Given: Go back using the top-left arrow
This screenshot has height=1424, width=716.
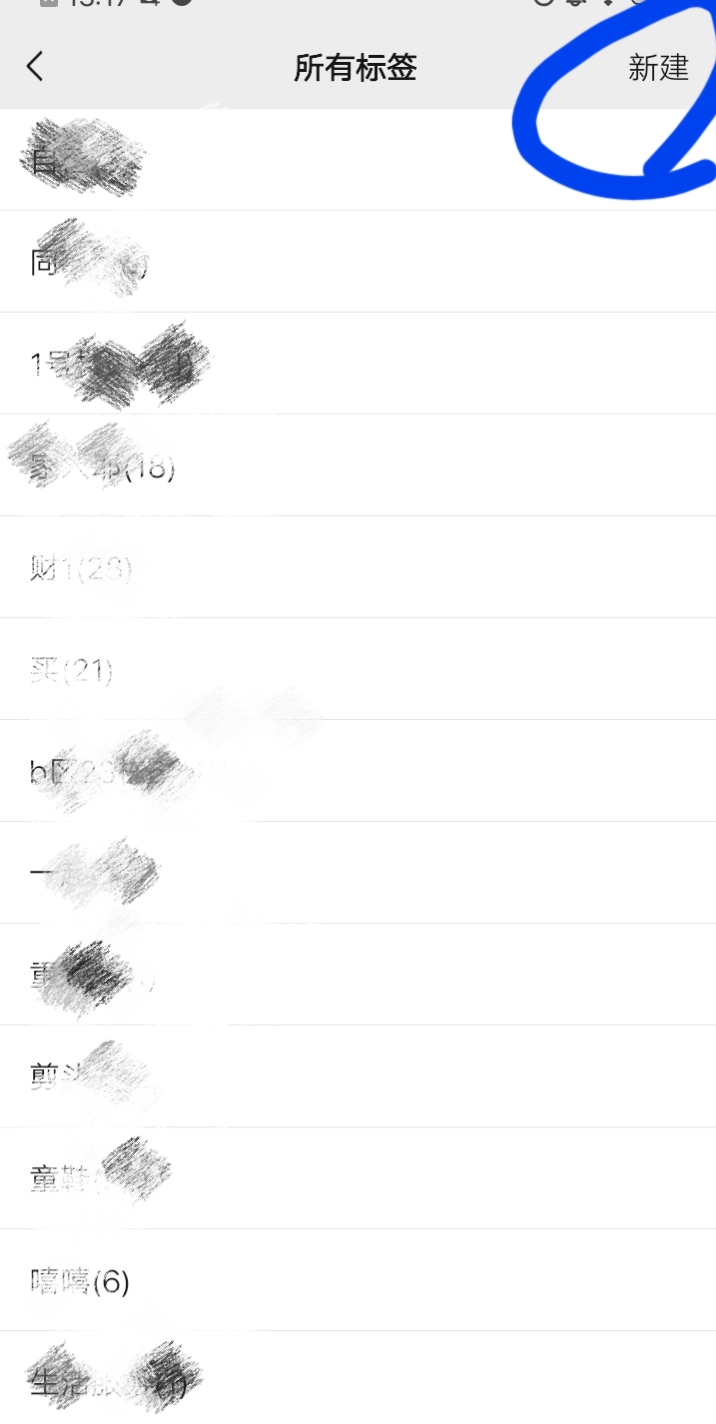Looking at the screenshot, I should pyautogui.click(x=35, y=67).
